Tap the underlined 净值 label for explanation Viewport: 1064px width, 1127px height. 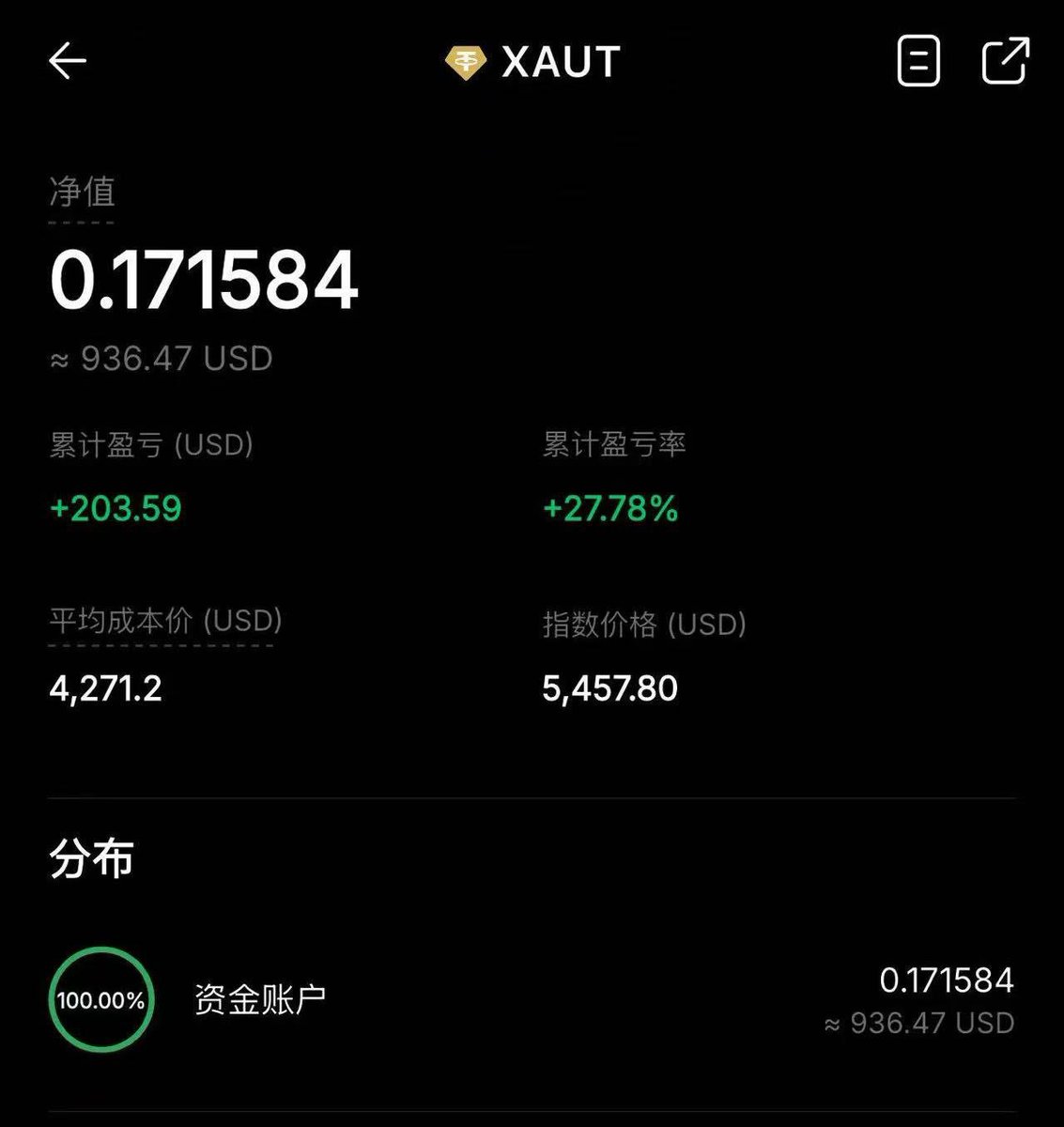pyautogui.click(x=82, y=193)
